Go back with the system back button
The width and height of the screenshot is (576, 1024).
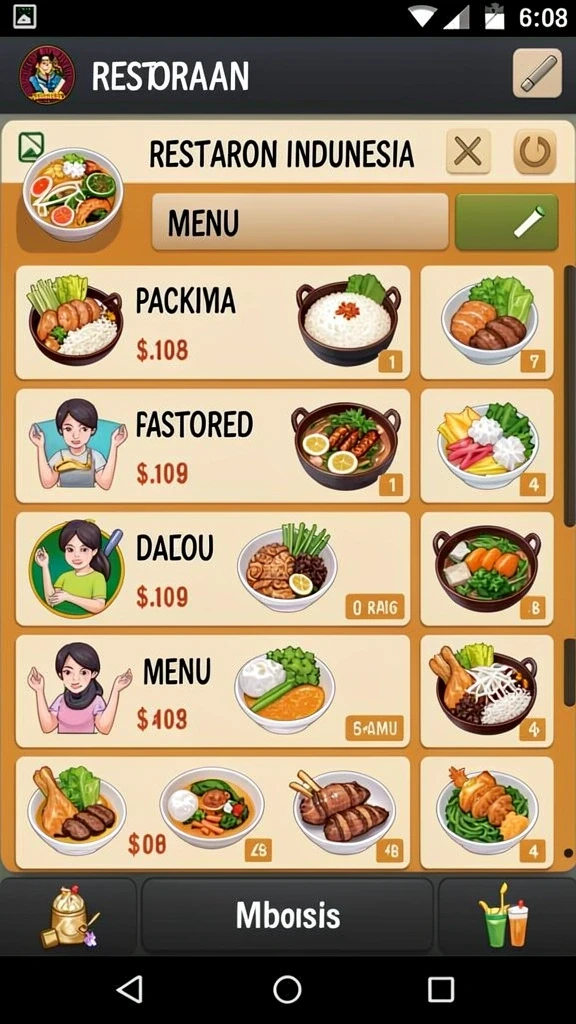(x=129, y=989)
